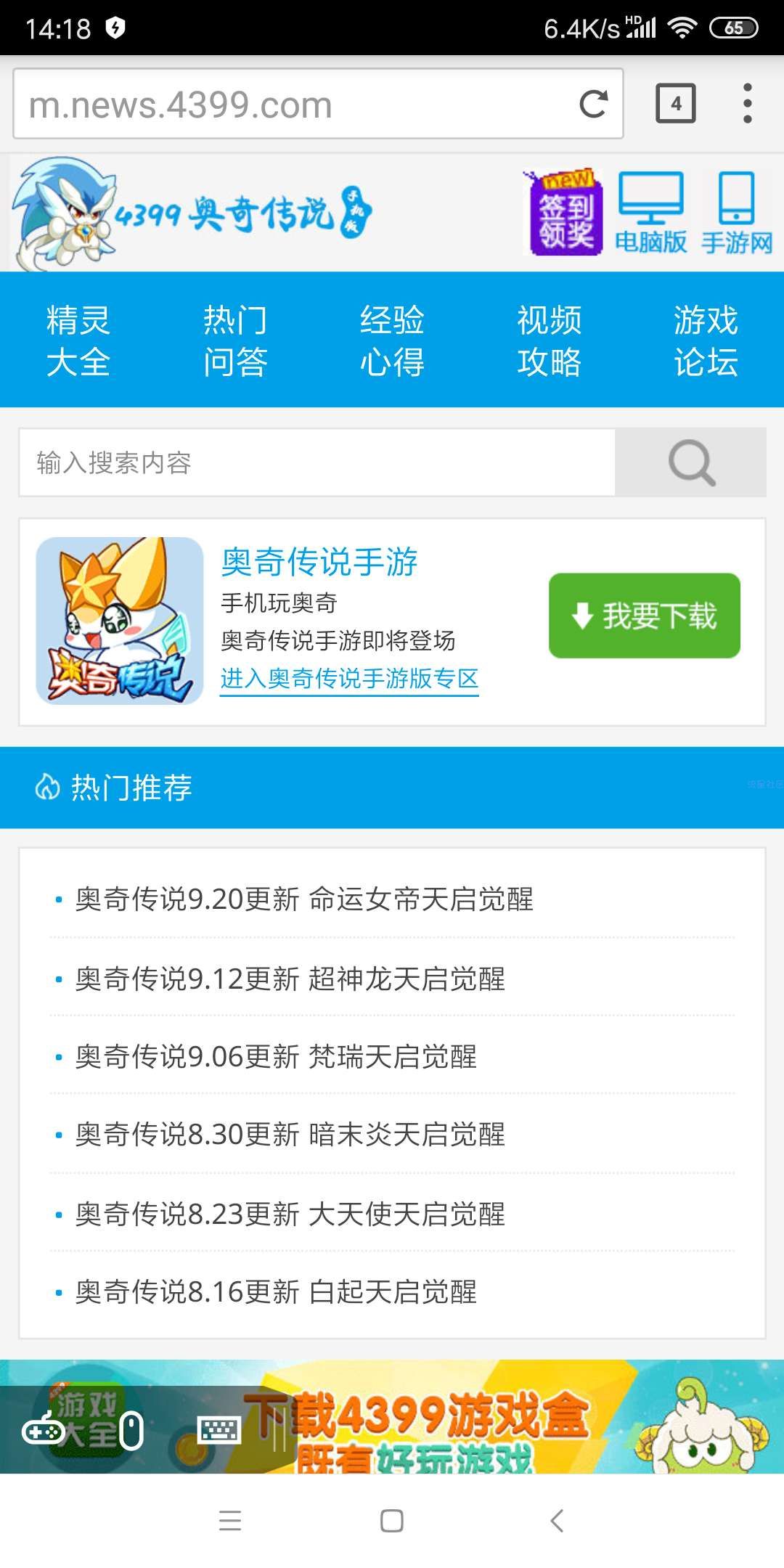Open the browser overflow menu
Viewport: 784px width, 1568px height.
point(747,104)
